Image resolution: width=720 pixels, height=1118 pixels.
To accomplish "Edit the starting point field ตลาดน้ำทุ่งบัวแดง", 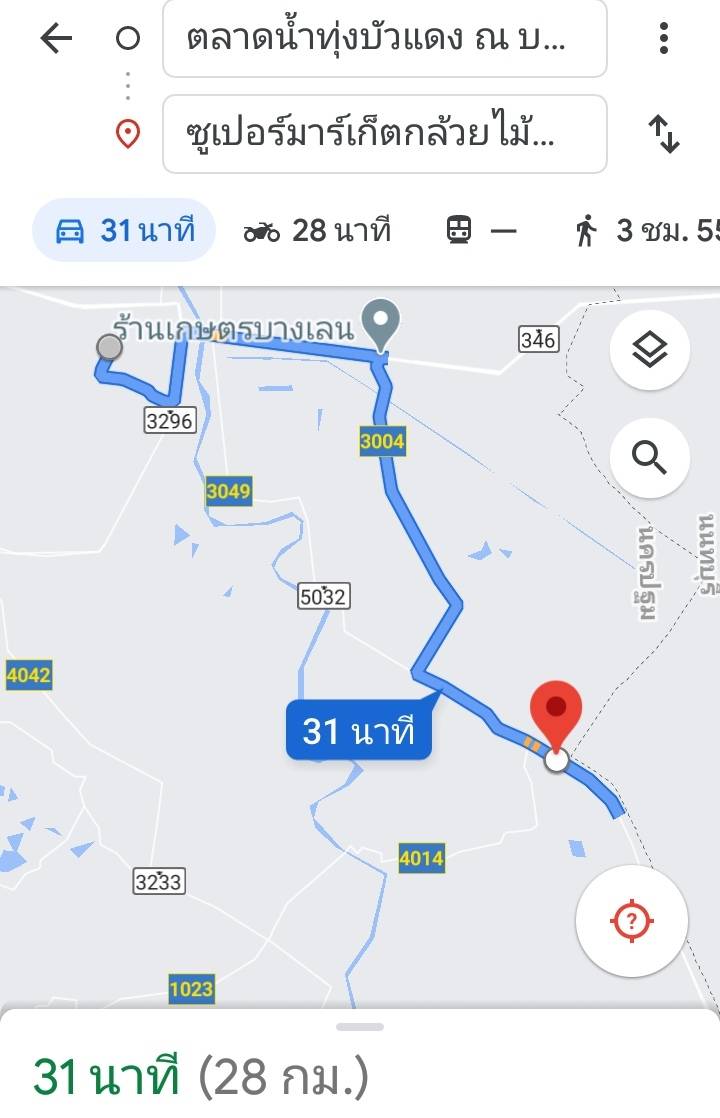I will coord(384,39).
